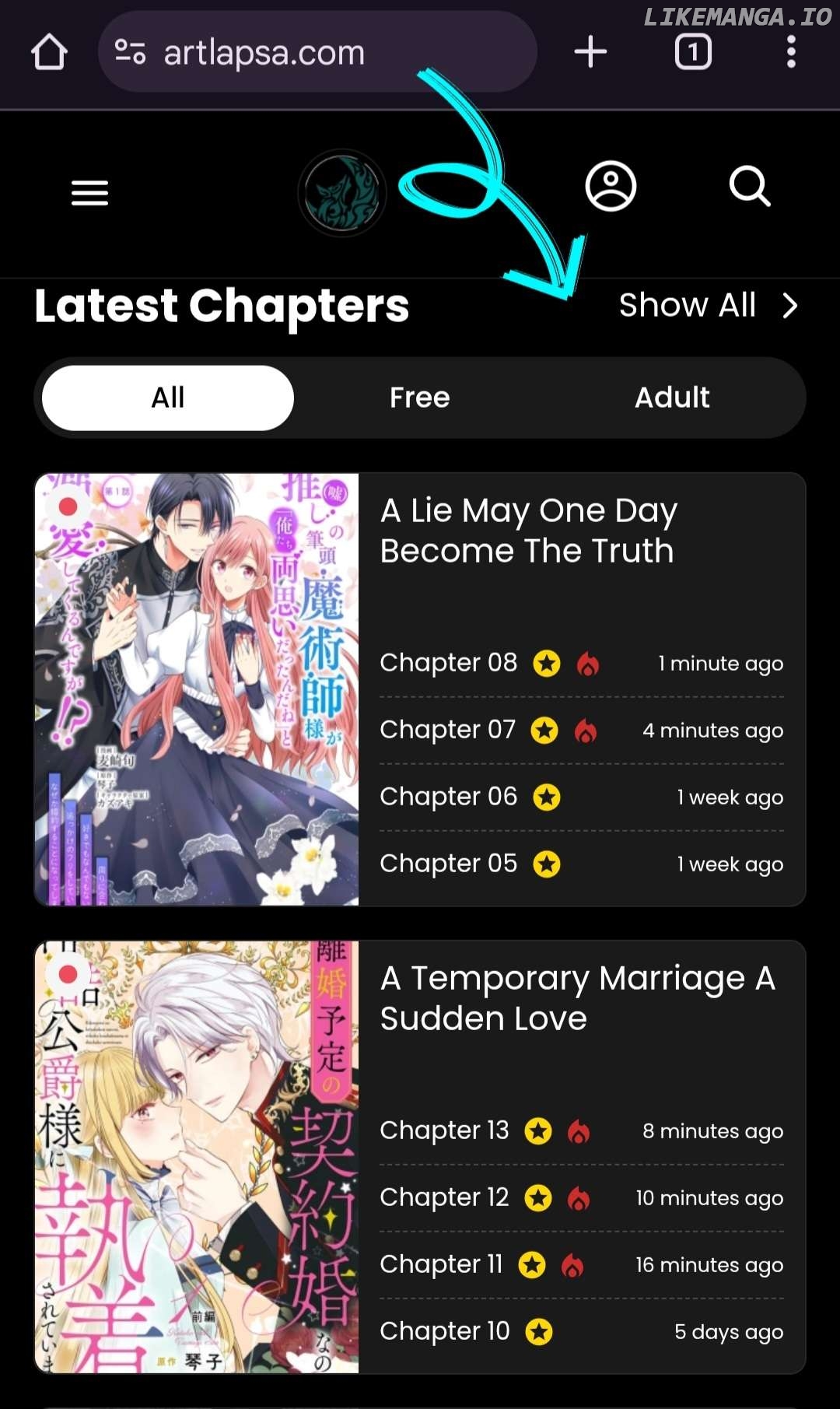Image resolution: width=840 pixels, height=1409 pixels.
Task: Open Chapter 10 posted 5 days ago
Action: (x=444, y=1331)
